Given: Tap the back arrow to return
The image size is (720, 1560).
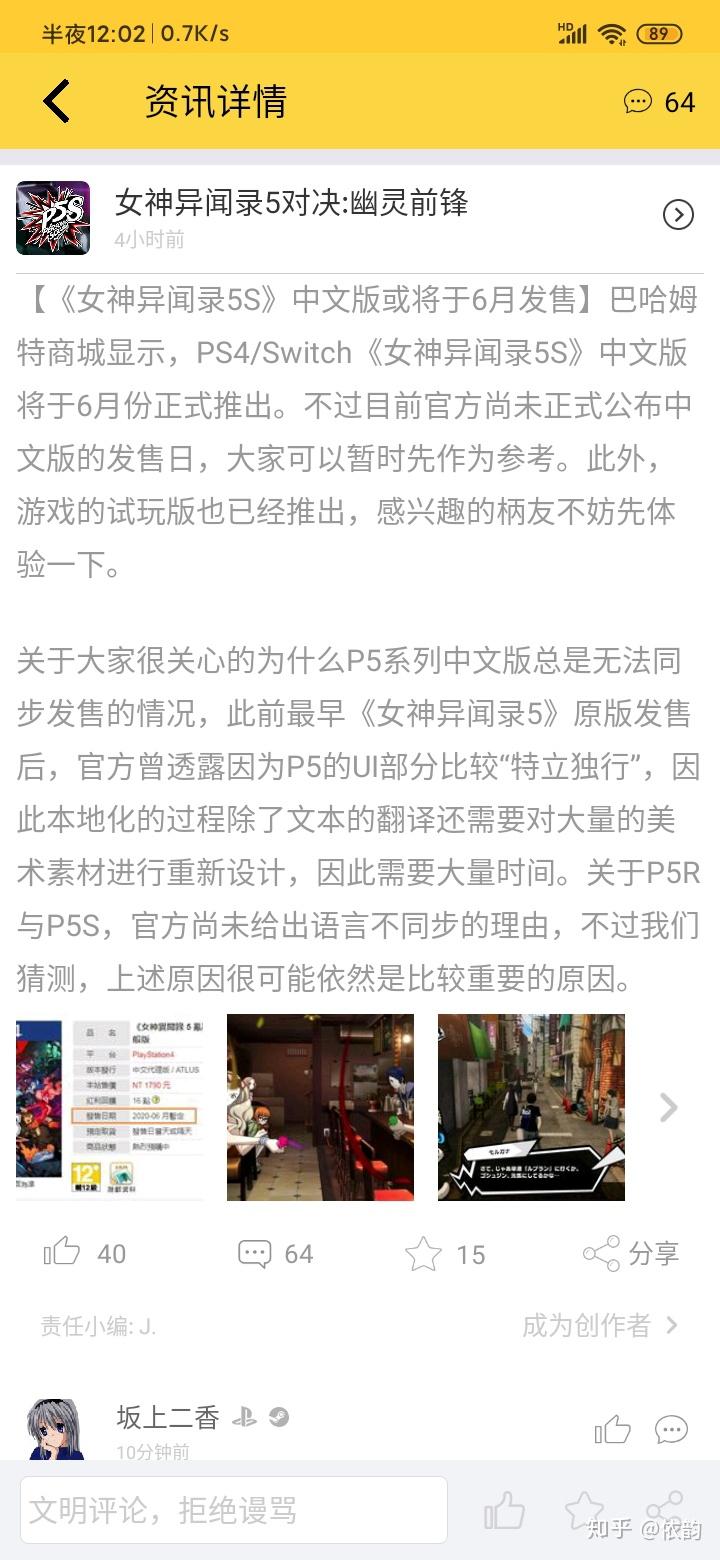Looking at the screenshot, I should click(57, 101).
